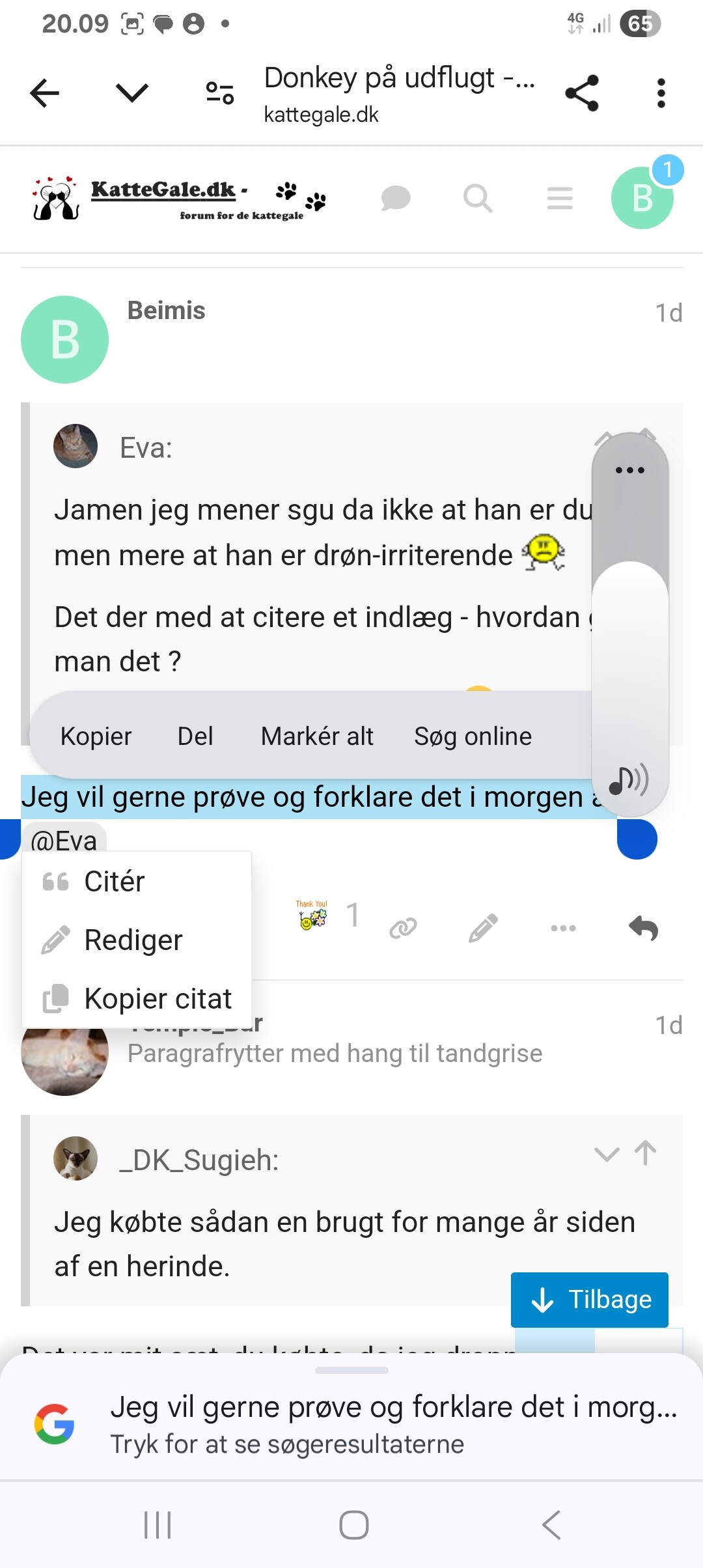Open the browser overflow menu
The image size is (703, 1568).
click(661, 93)
